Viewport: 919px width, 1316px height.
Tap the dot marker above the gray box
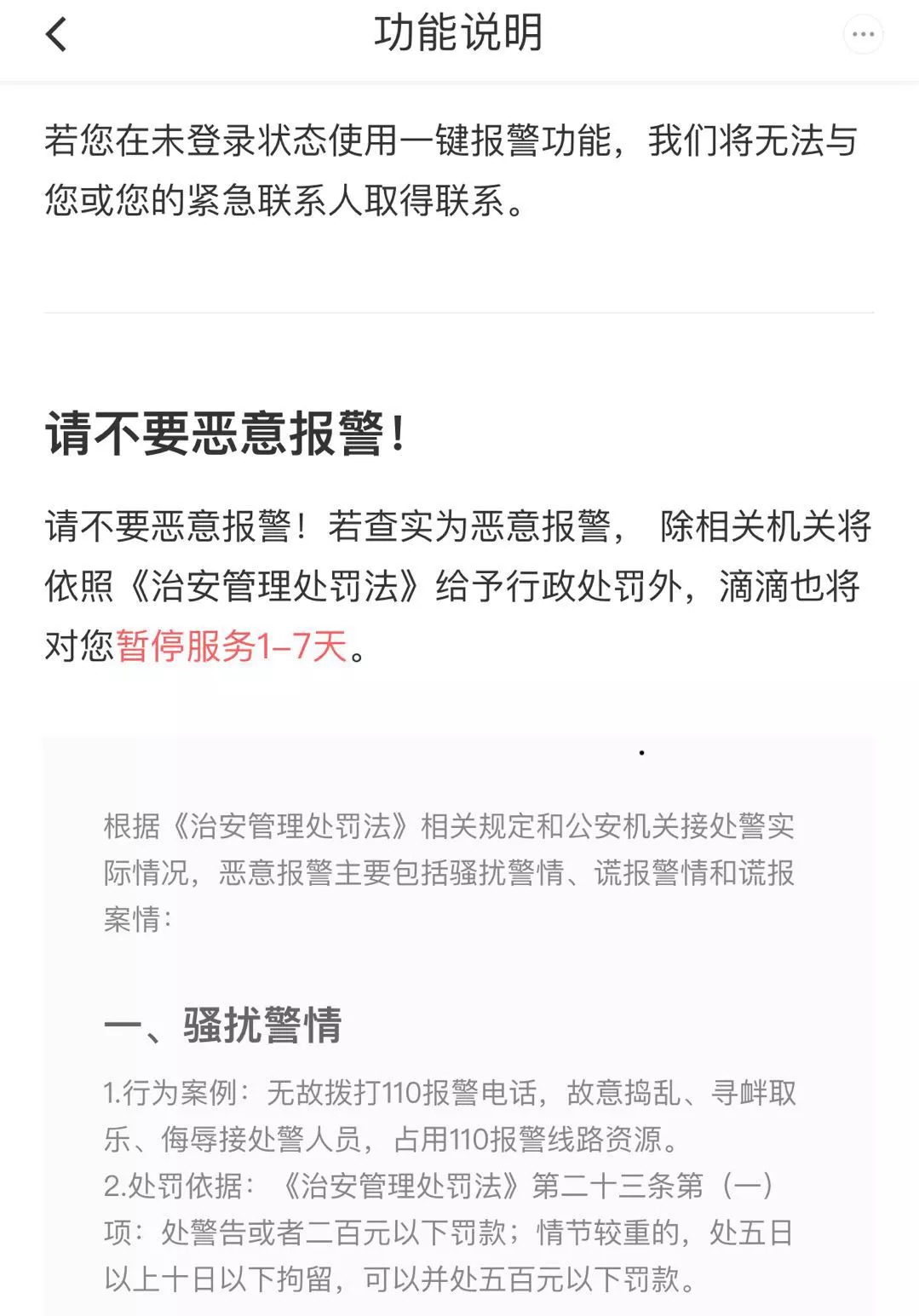click(x=642, y=752)
